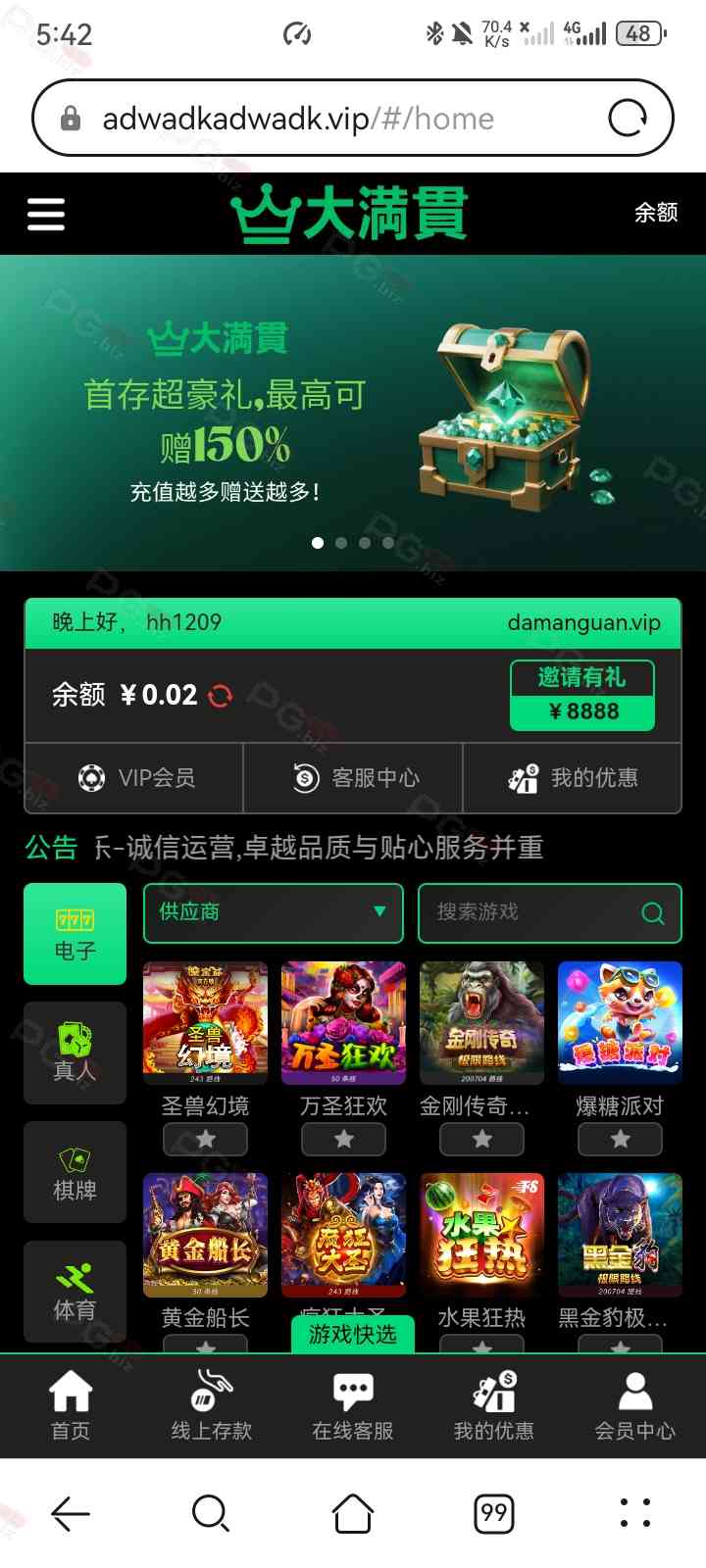The width and height of the screenshot is (706, 1568).
Task: Go to 客服中心 support center
Action: point(354,778)
